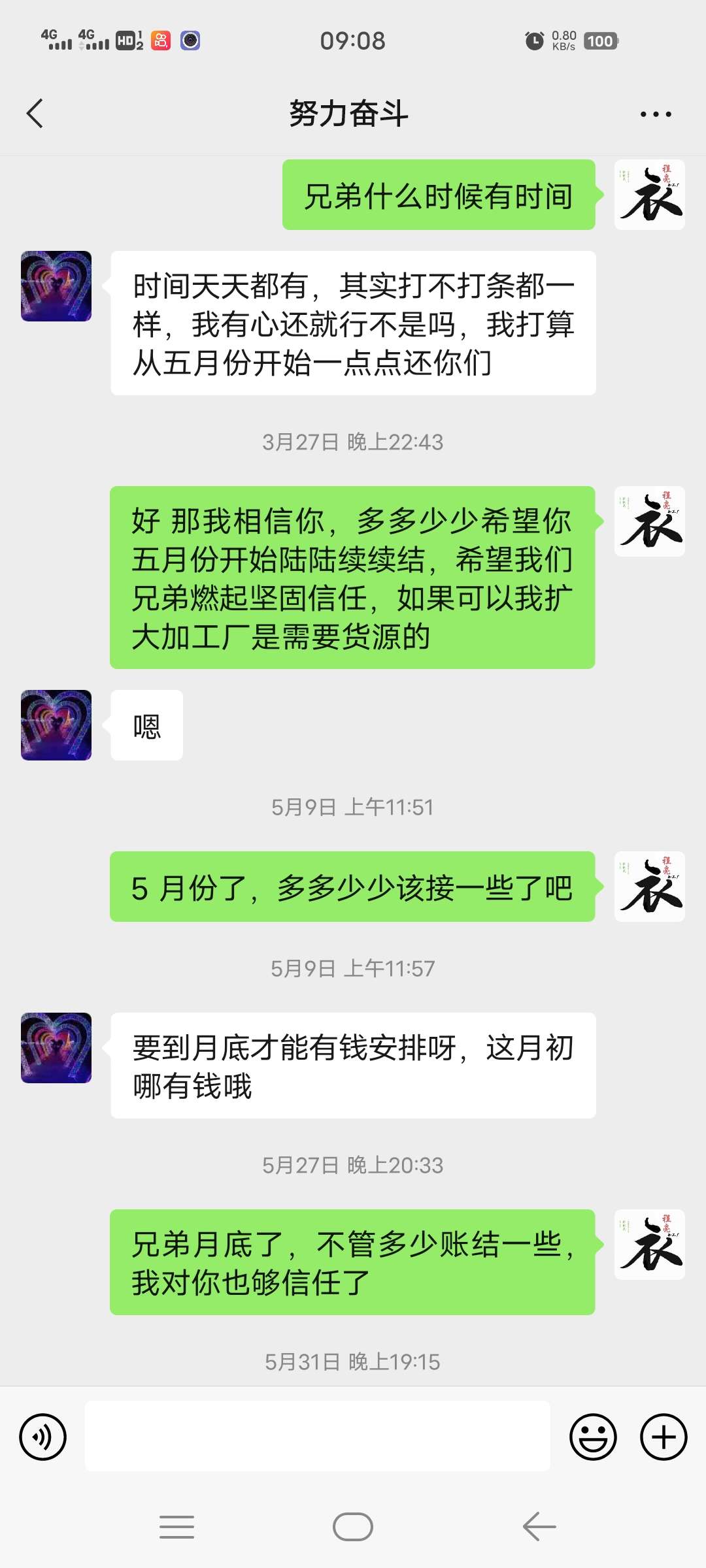This screenshot has width=706, height=1568.
Task: Open the three-dot chat info menu
Action: [x=656, y=114]
